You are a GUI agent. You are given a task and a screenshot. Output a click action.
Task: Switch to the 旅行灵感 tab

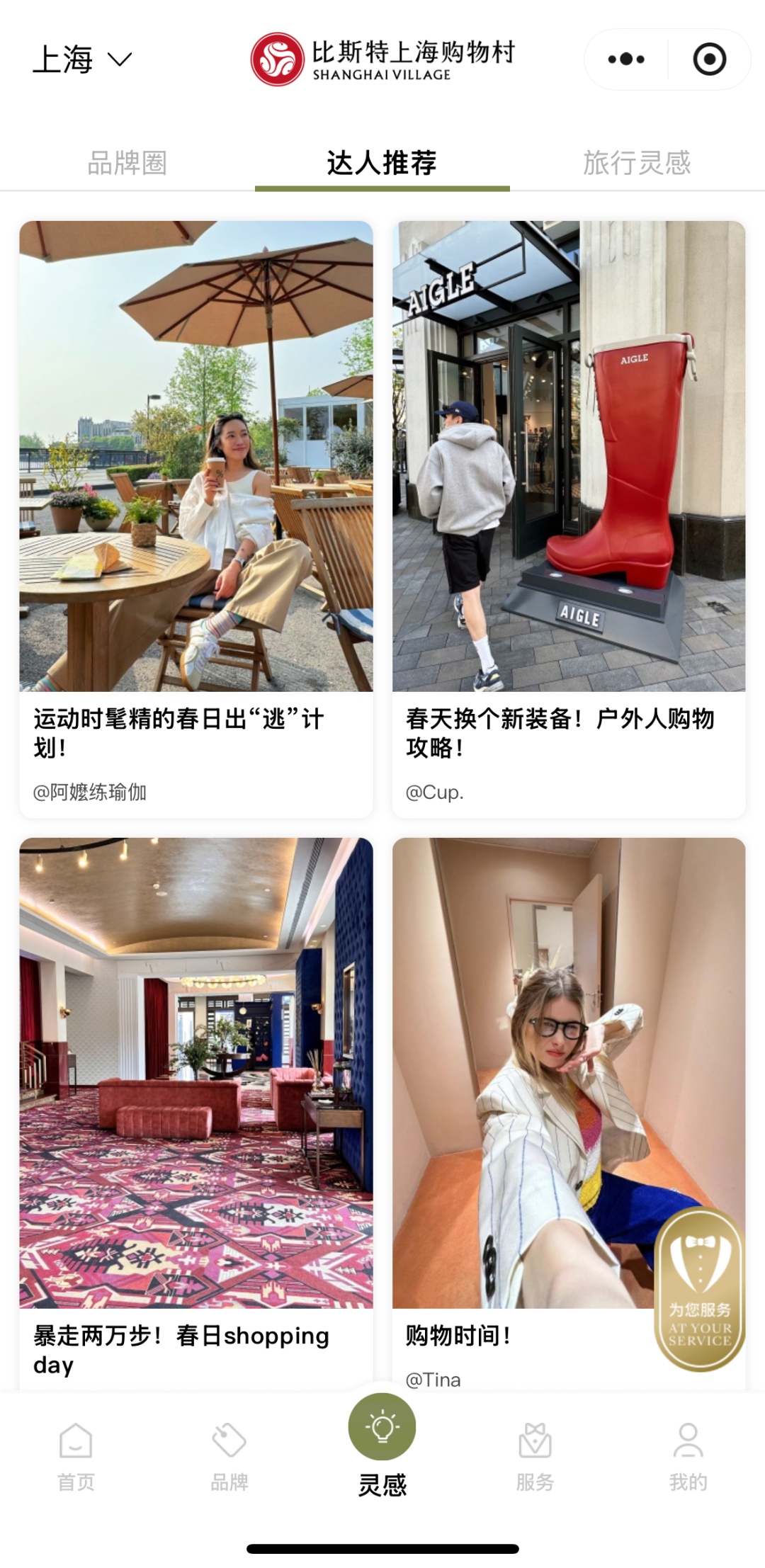click(x=637, y=163)
